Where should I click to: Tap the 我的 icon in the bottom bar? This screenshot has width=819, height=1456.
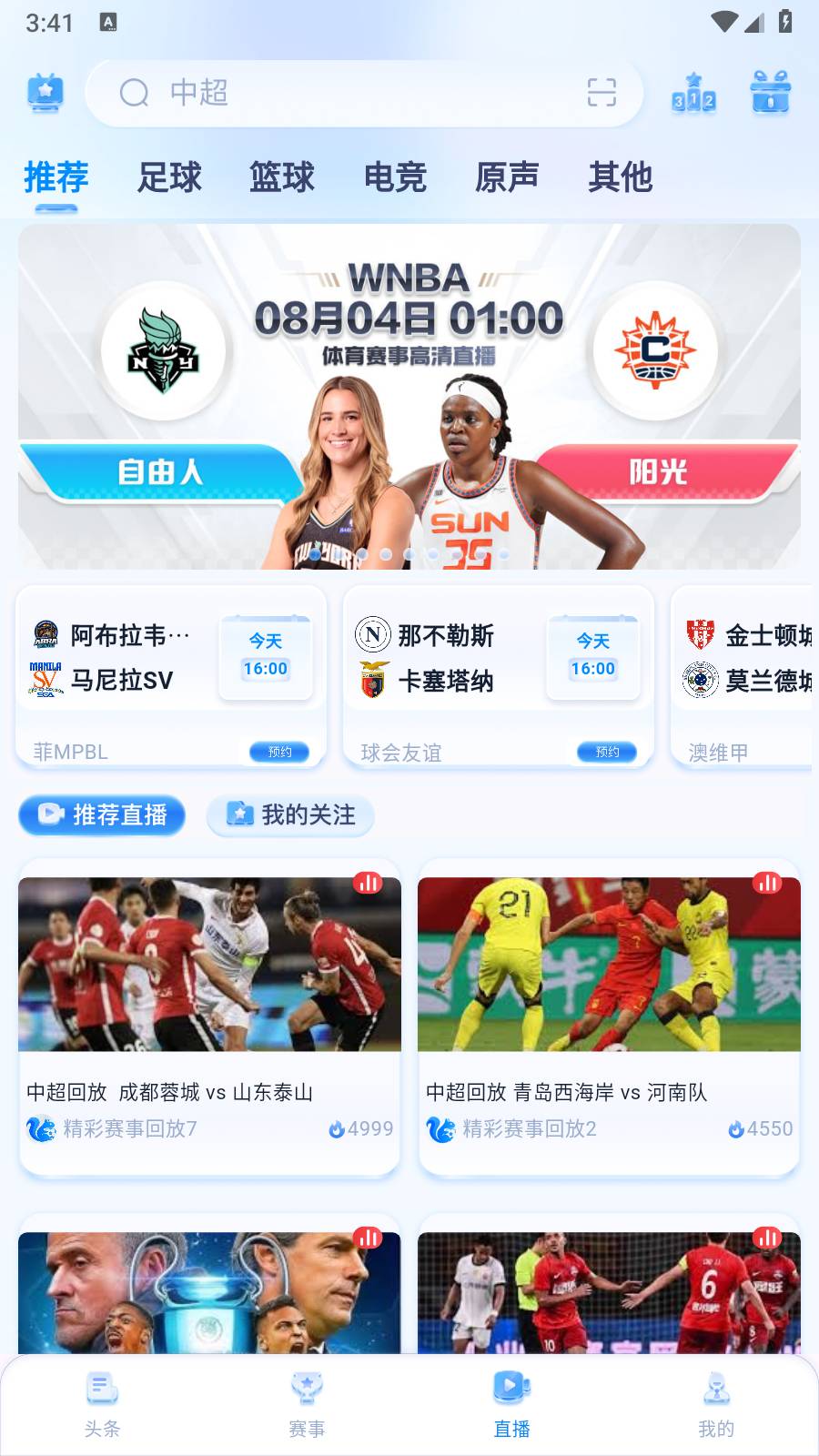tap(716, 1386)
